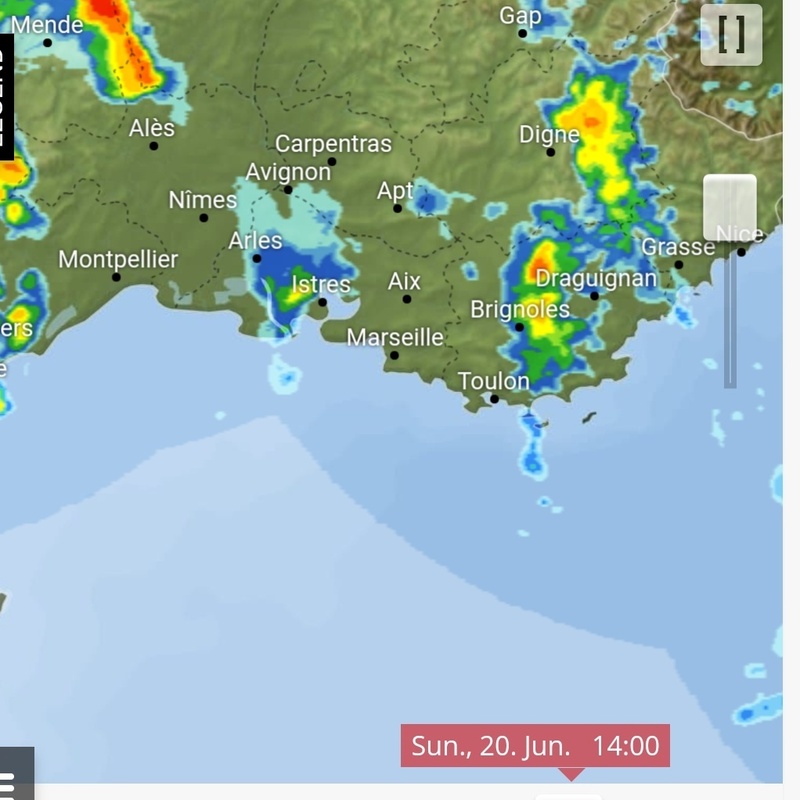Tap the map zoom slider handle
Image resolution: width=800 pixels, height=800 pixels.
730,207
